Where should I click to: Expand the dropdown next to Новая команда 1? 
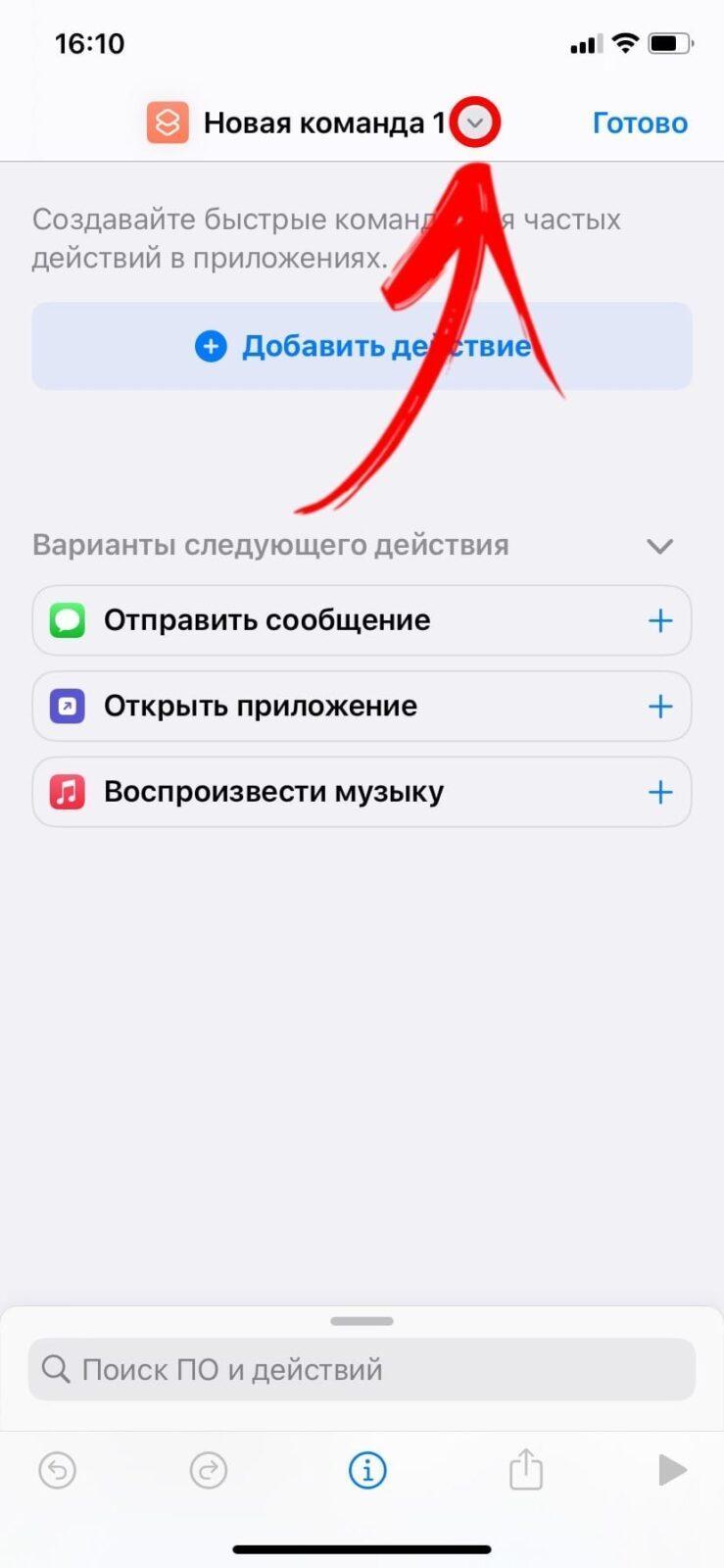point(475,123)
